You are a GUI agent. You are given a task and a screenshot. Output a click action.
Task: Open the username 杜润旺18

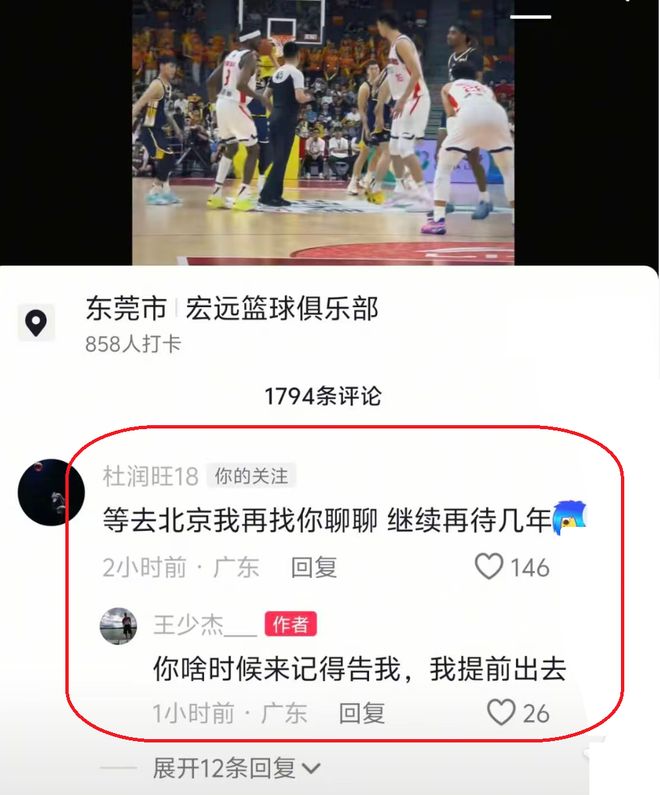coord(150,477)
